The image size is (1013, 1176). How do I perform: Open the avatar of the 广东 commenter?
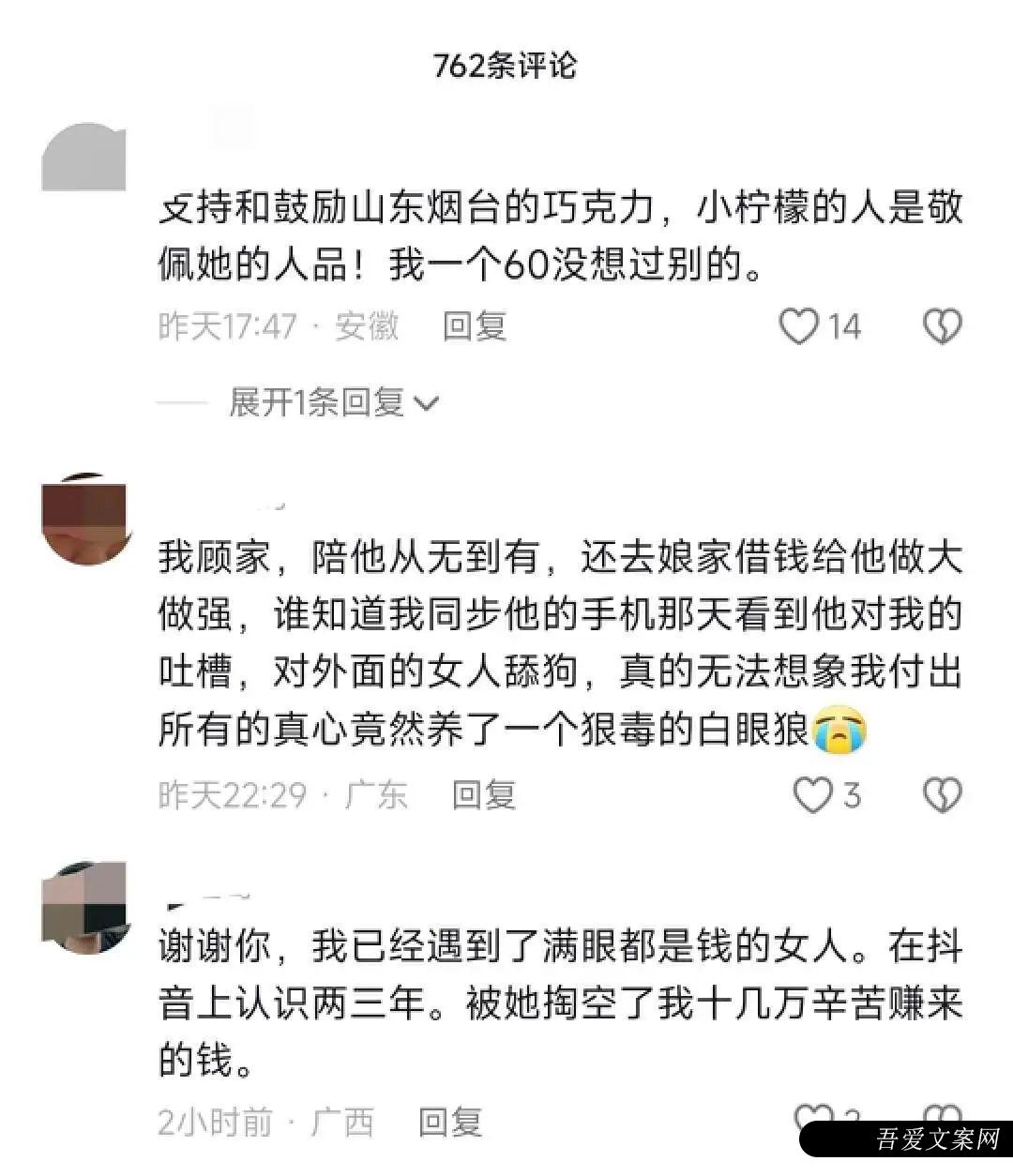click(x=88, y=520)
